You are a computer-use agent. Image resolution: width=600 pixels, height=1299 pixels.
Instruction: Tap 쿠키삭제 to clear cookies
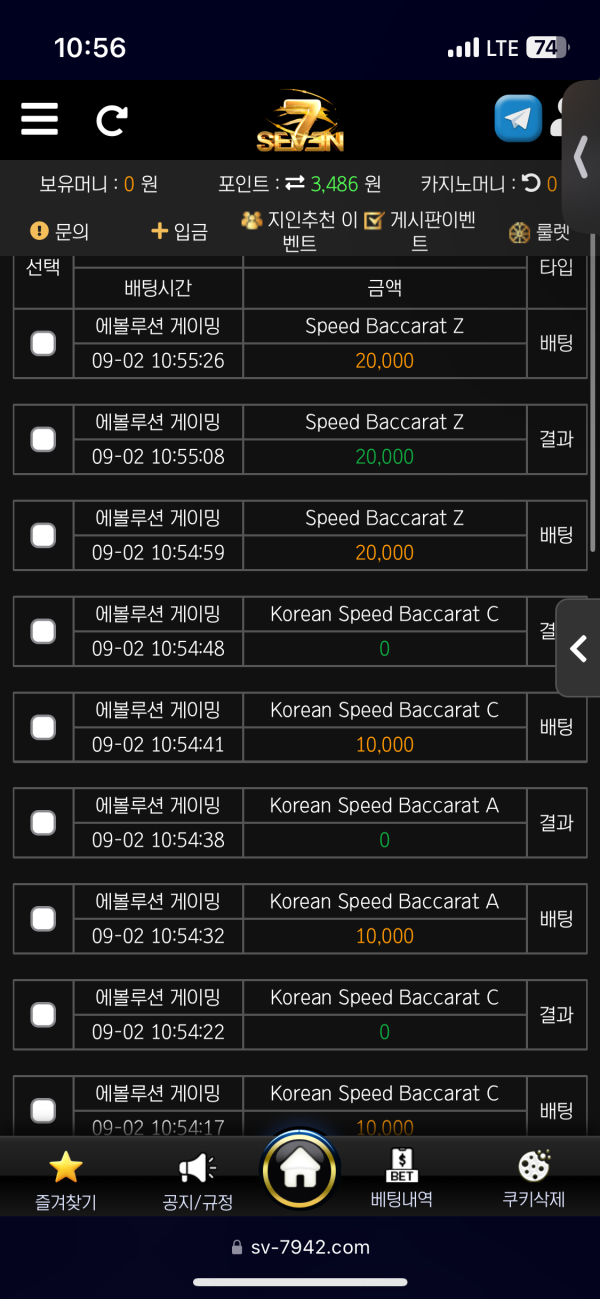533,1179
